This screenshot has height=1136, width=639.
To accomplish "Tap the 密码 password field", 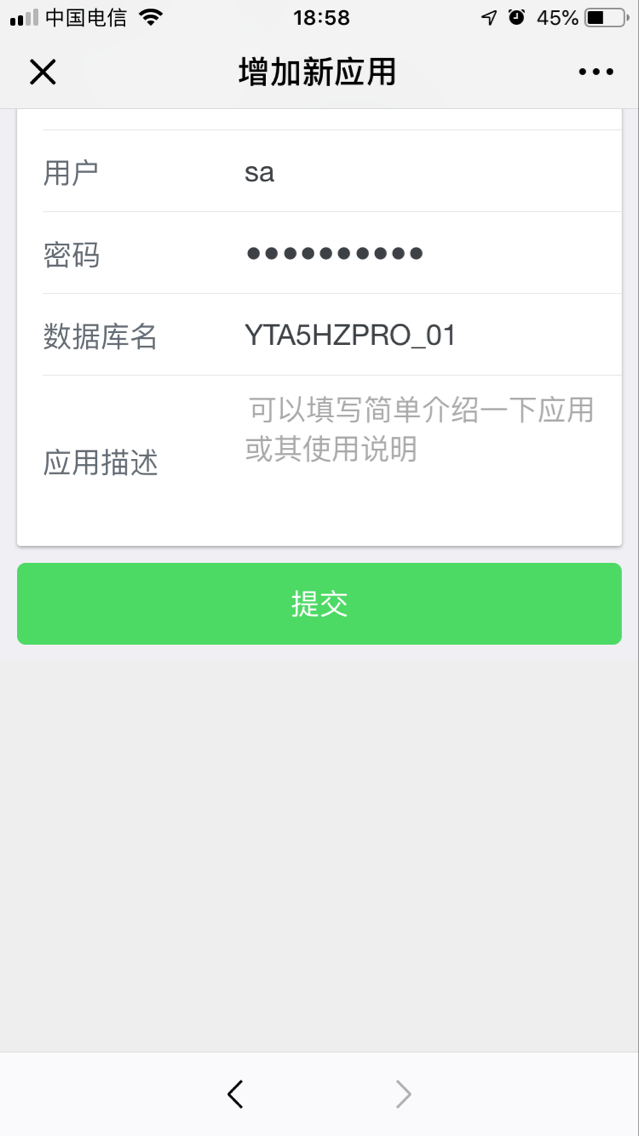I will click(420, 254).
